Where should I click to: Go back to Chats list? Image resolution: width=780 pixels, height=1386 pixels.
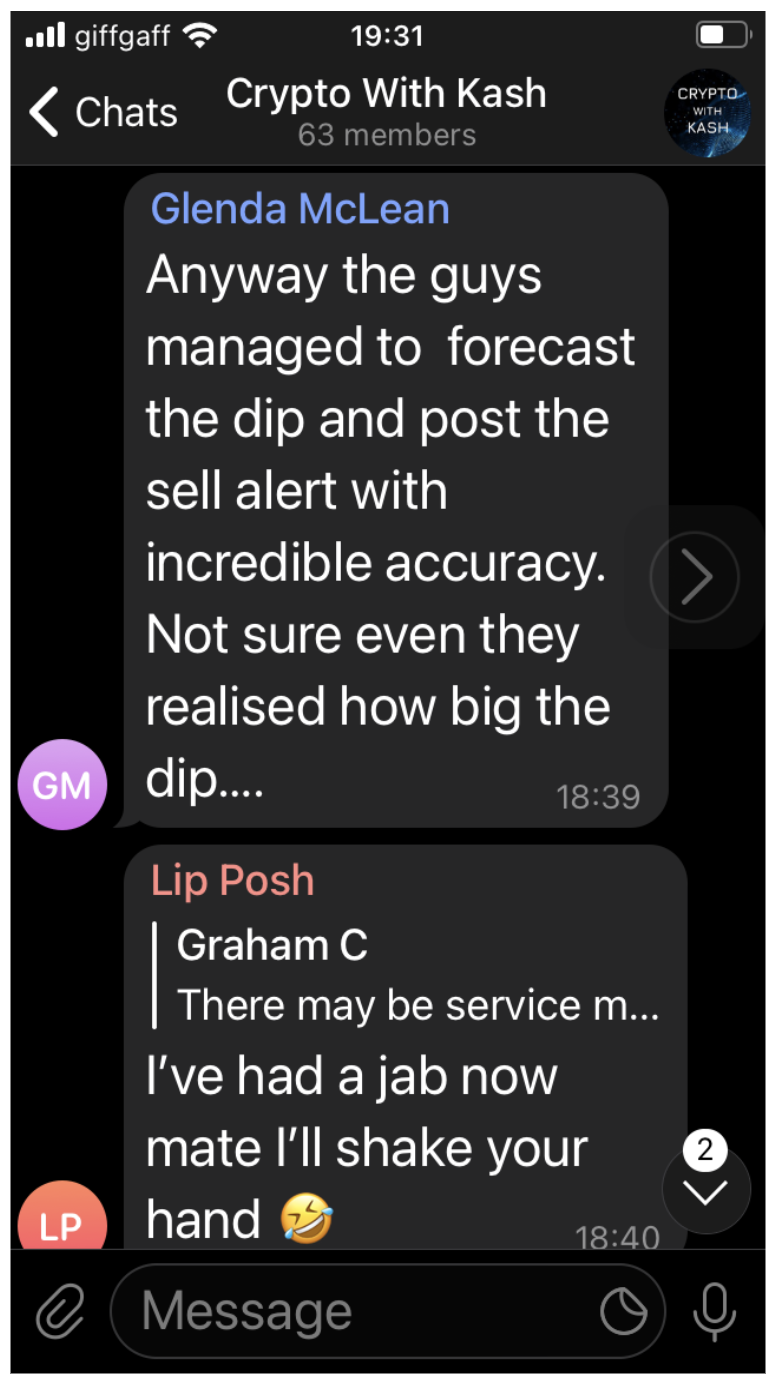point(103,112)
